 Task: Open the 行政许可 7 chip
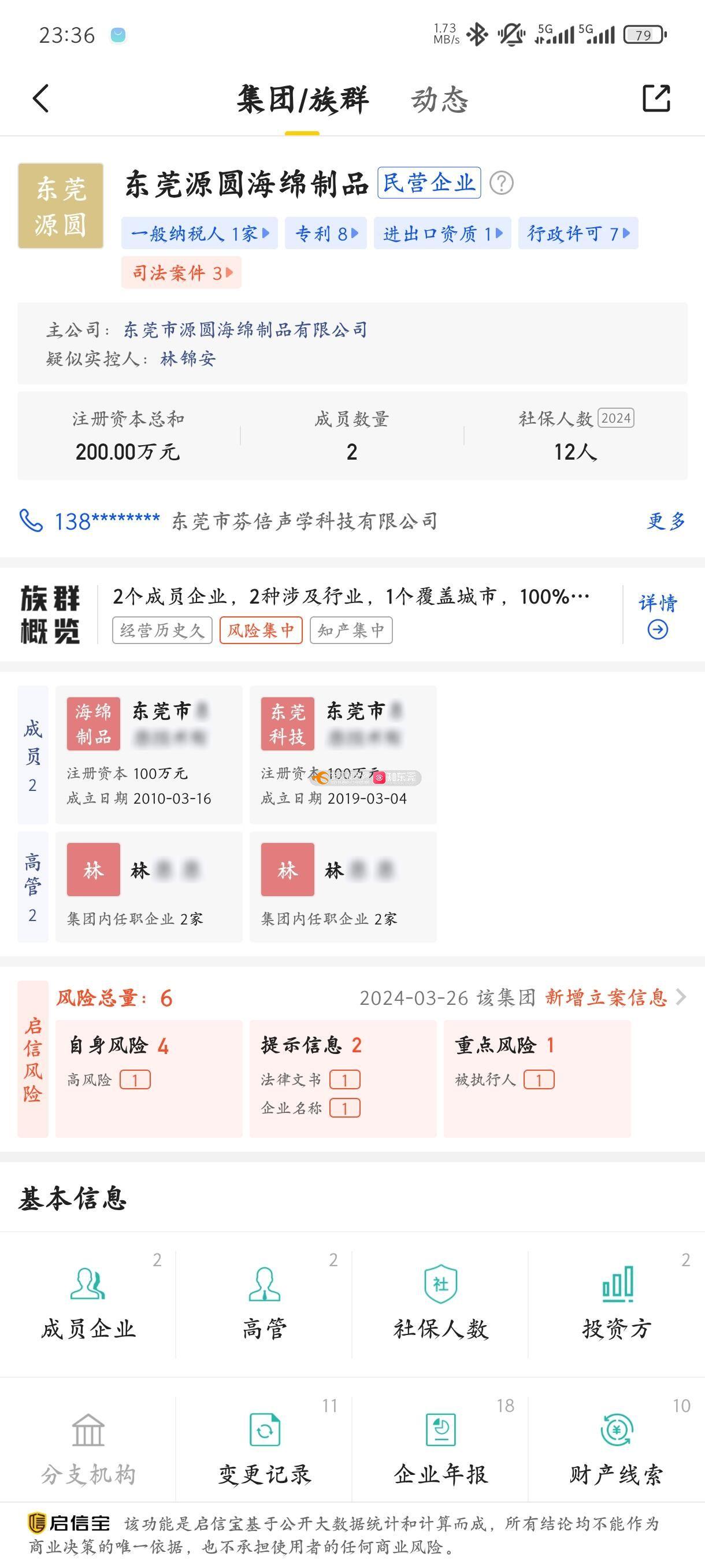[x=578, y=234]
